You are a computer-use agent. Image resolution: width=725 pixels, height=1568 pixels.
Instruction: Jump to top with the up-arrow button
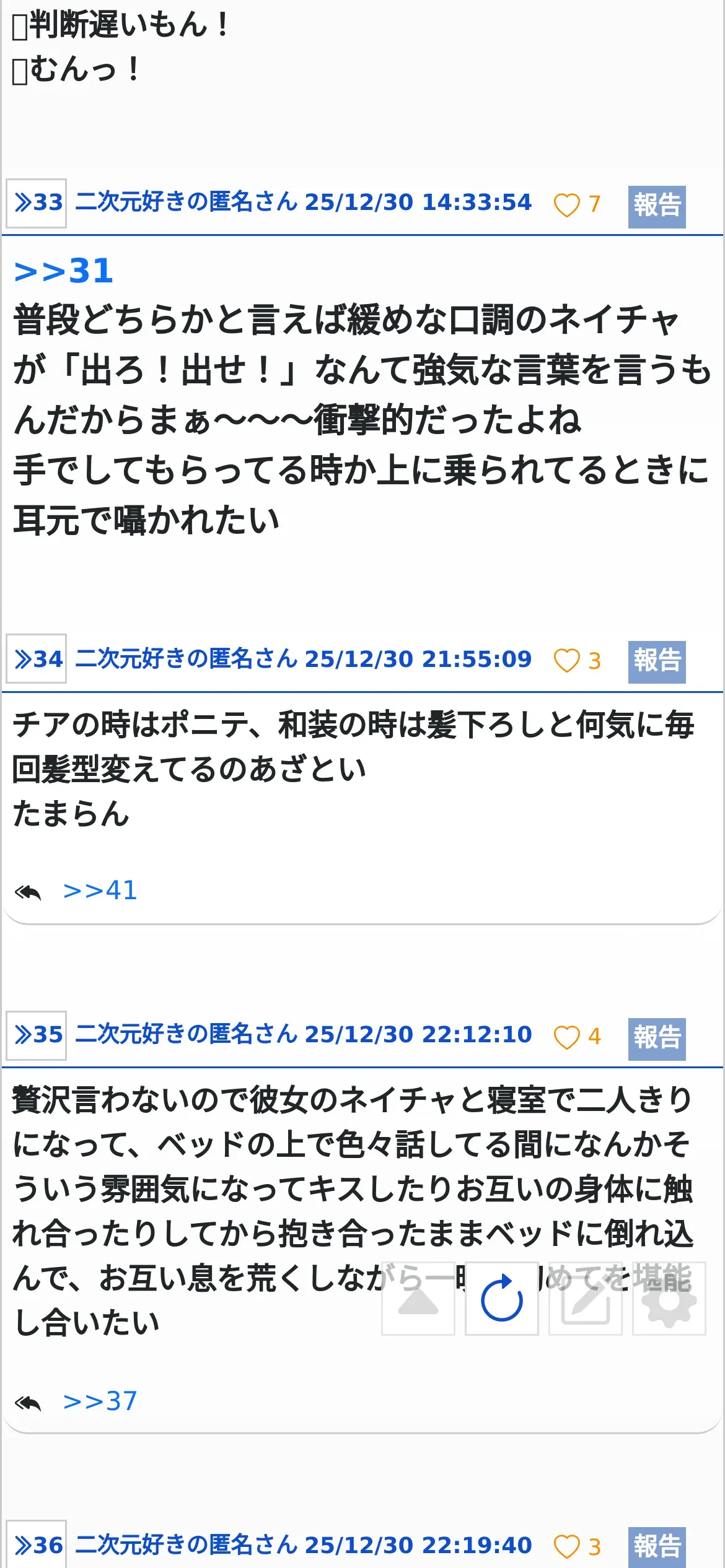[418, 1299]
